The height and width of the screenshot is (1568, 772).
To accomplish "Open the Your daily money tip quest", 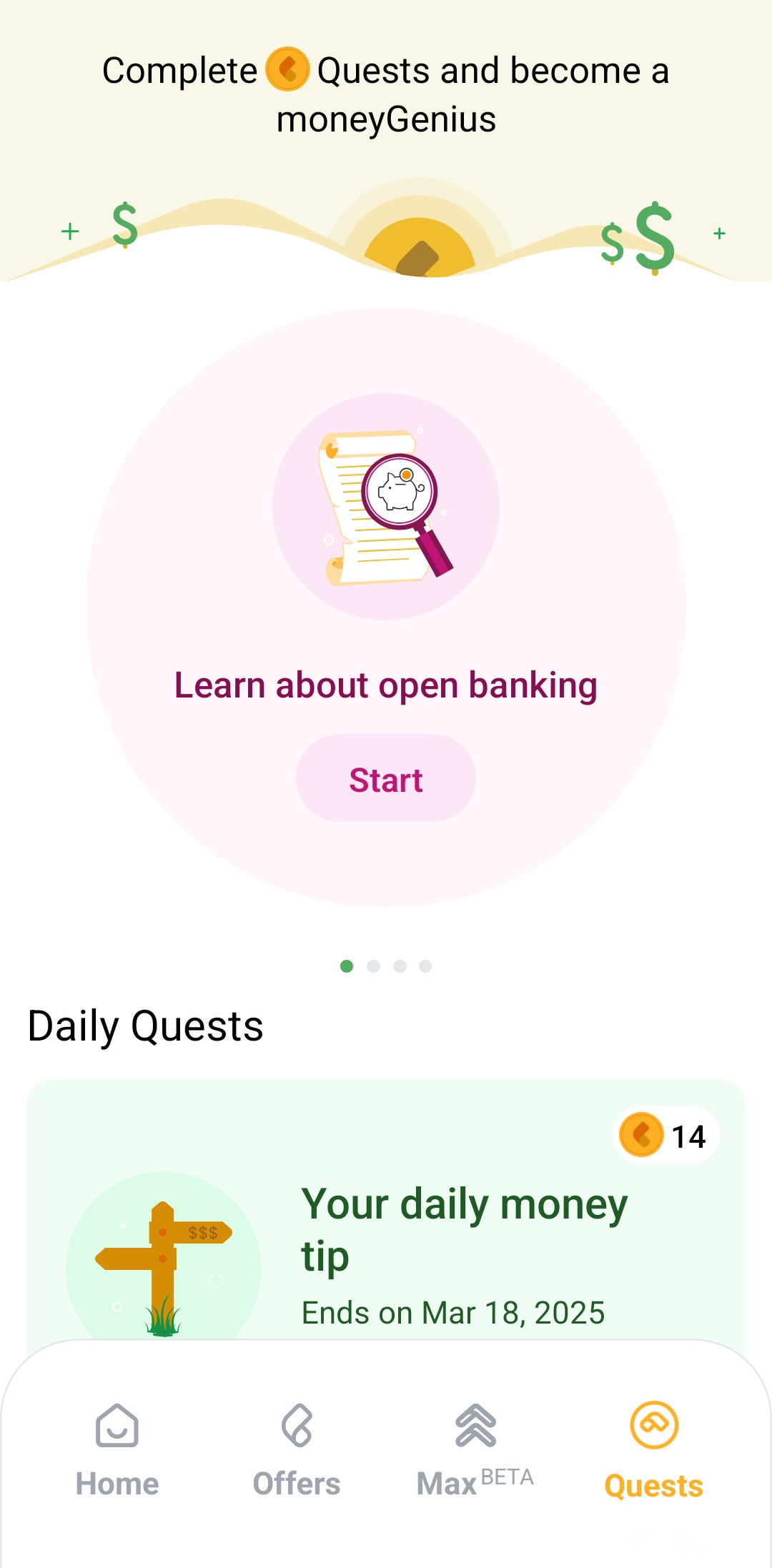I will 463,1229.
